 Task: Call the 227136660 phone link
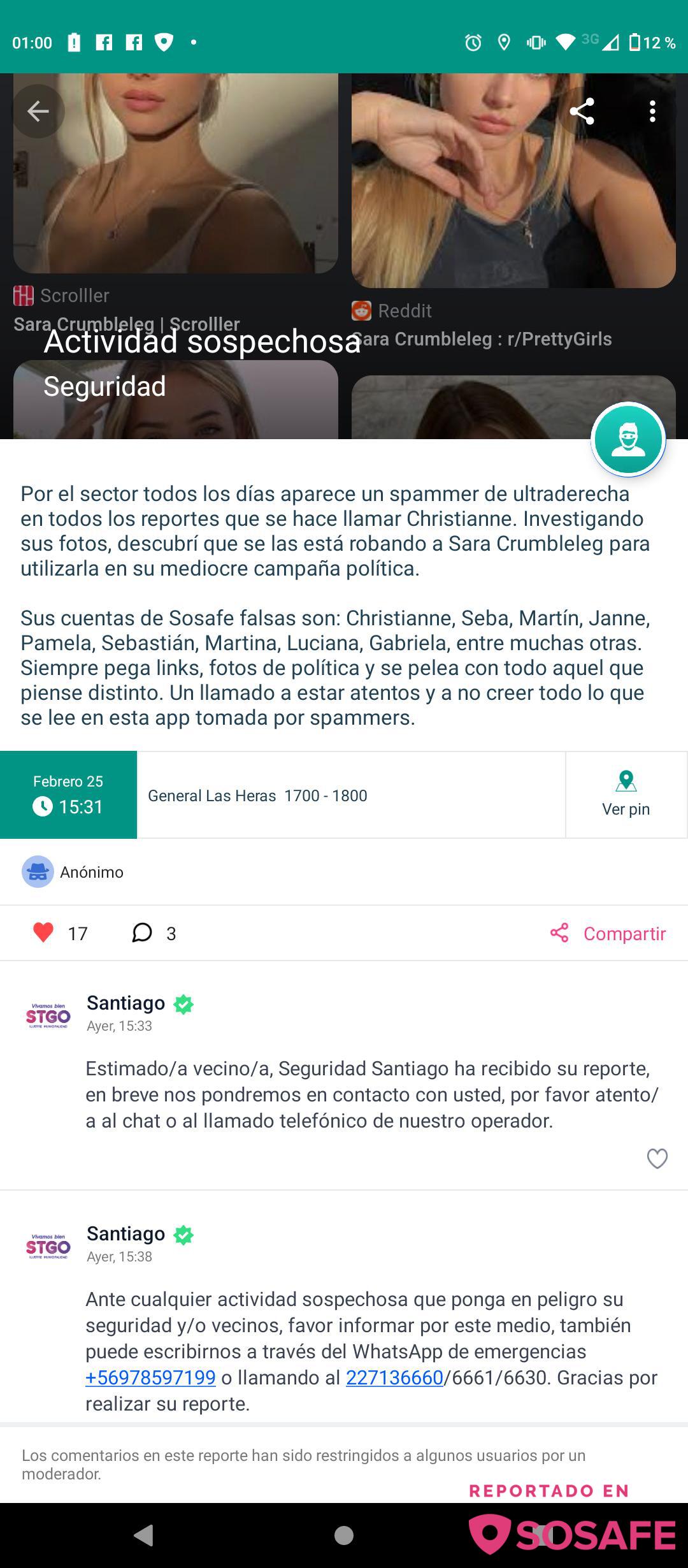coord(394,1377)
